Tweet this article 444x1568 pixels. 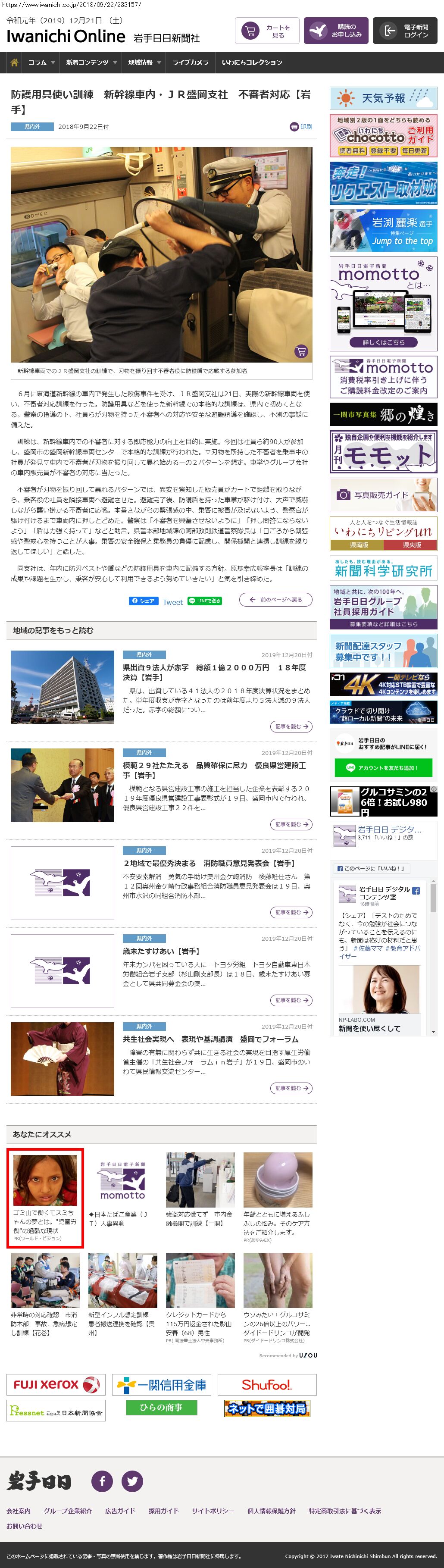click(x=173, y=602)
